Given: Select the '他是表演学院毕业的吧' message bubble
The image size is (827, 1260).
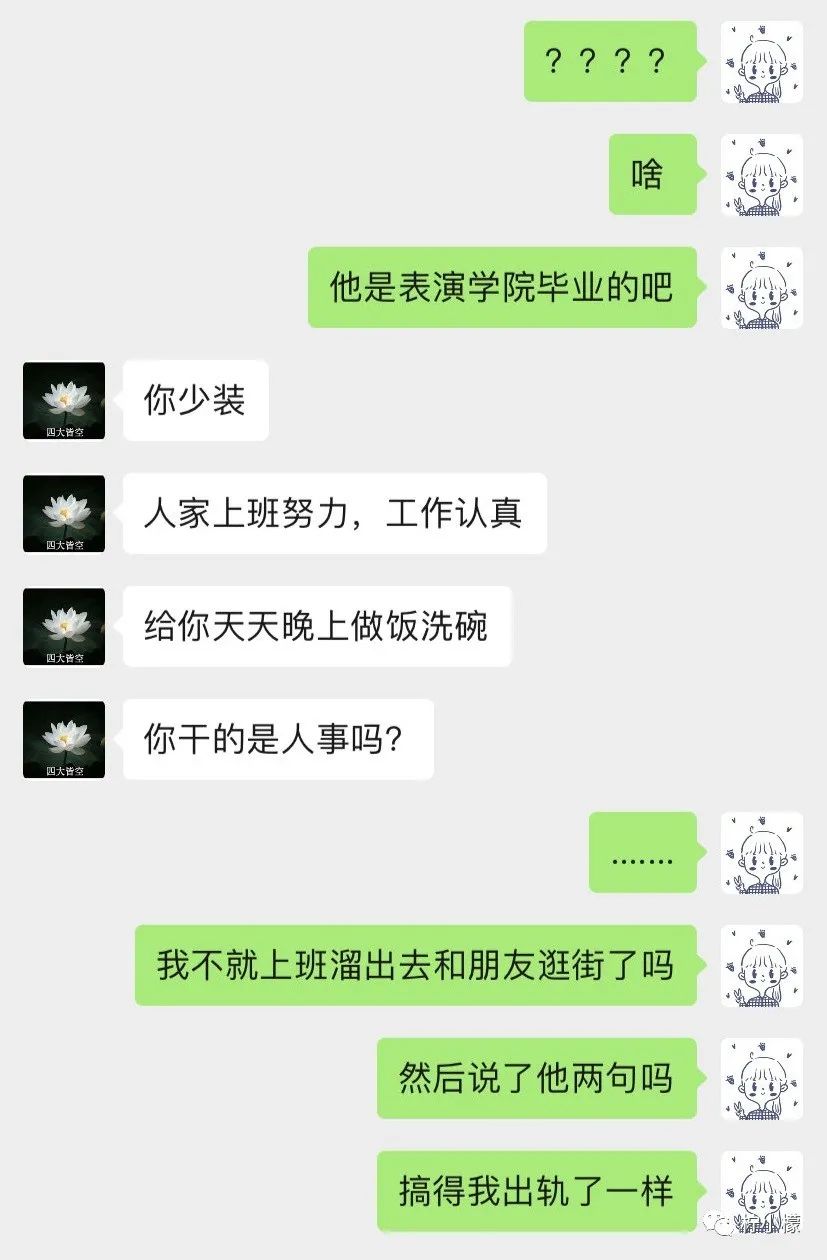Looking at the screenshot, I should pos(500,287).
